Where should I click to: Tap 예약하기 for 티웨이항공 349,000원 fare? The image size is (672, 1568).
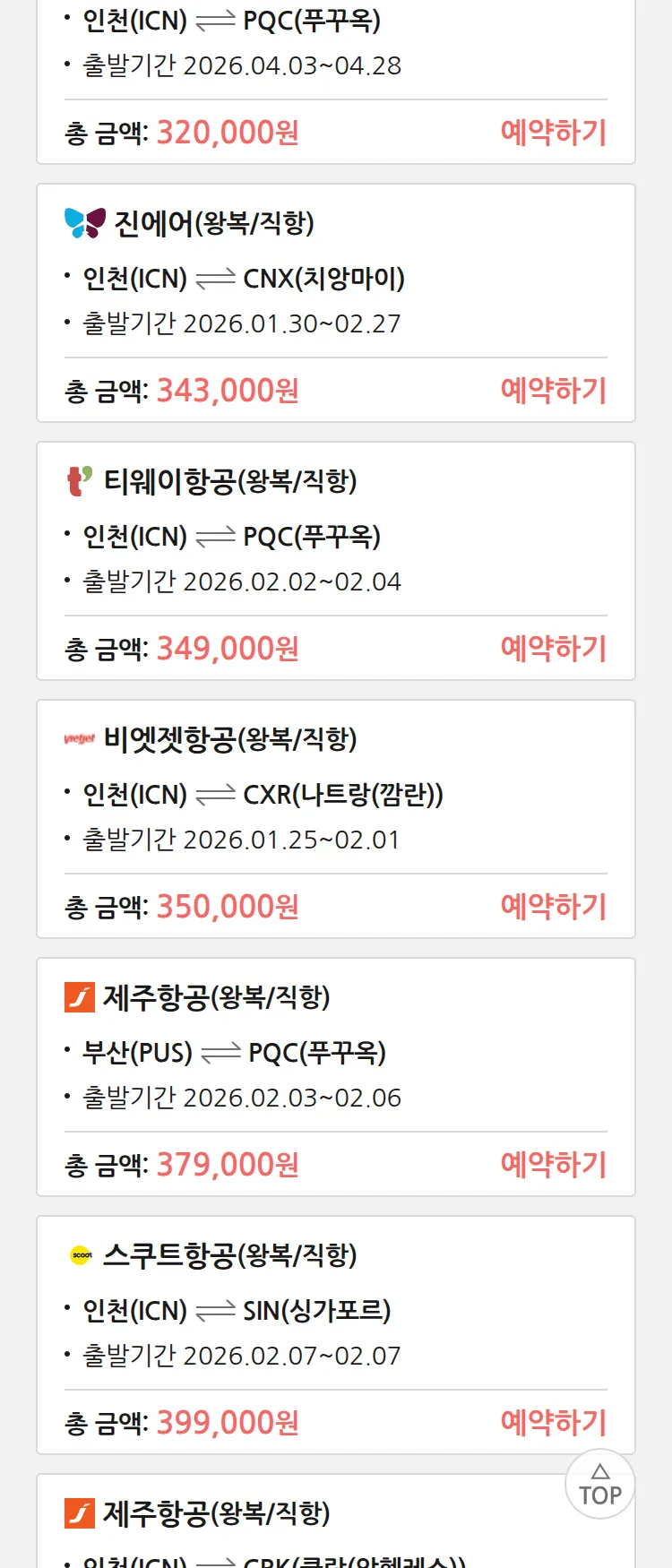coord(553,649)
